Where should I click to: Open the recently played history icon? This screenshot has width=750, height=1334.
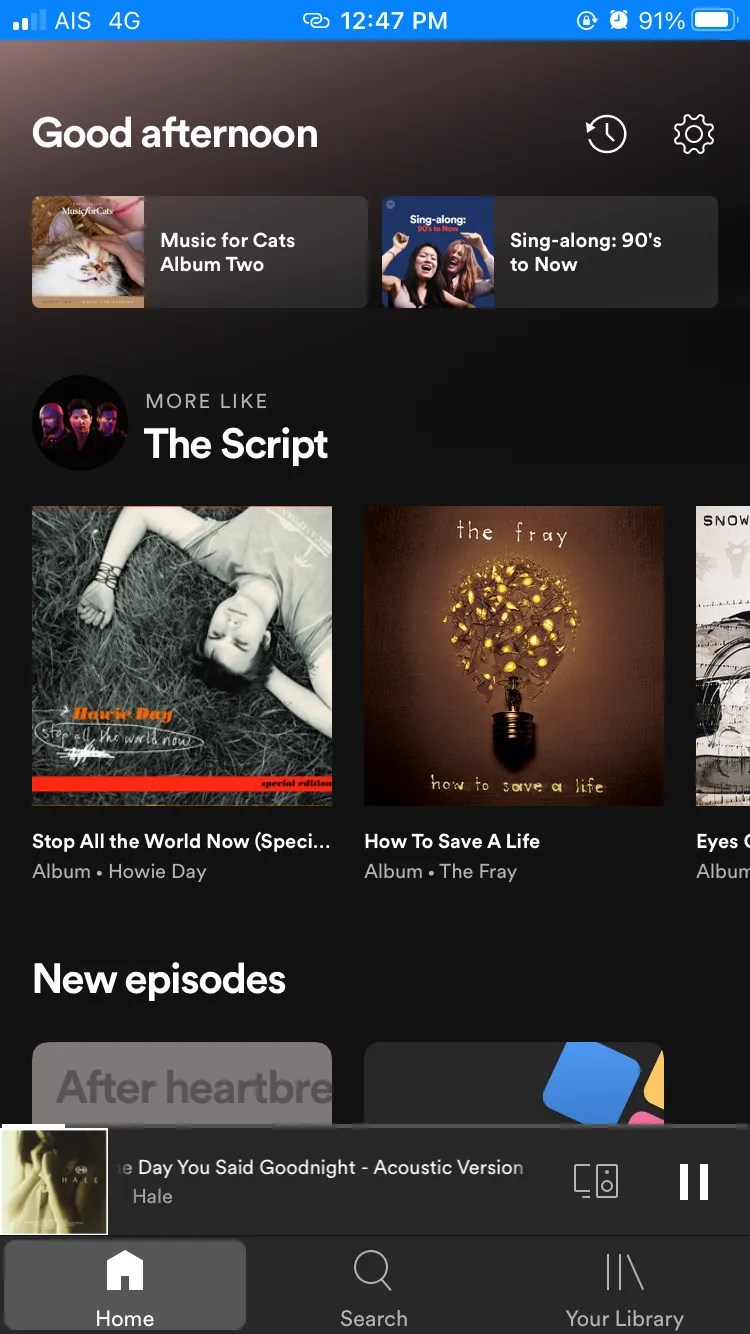tap(605, 133)
